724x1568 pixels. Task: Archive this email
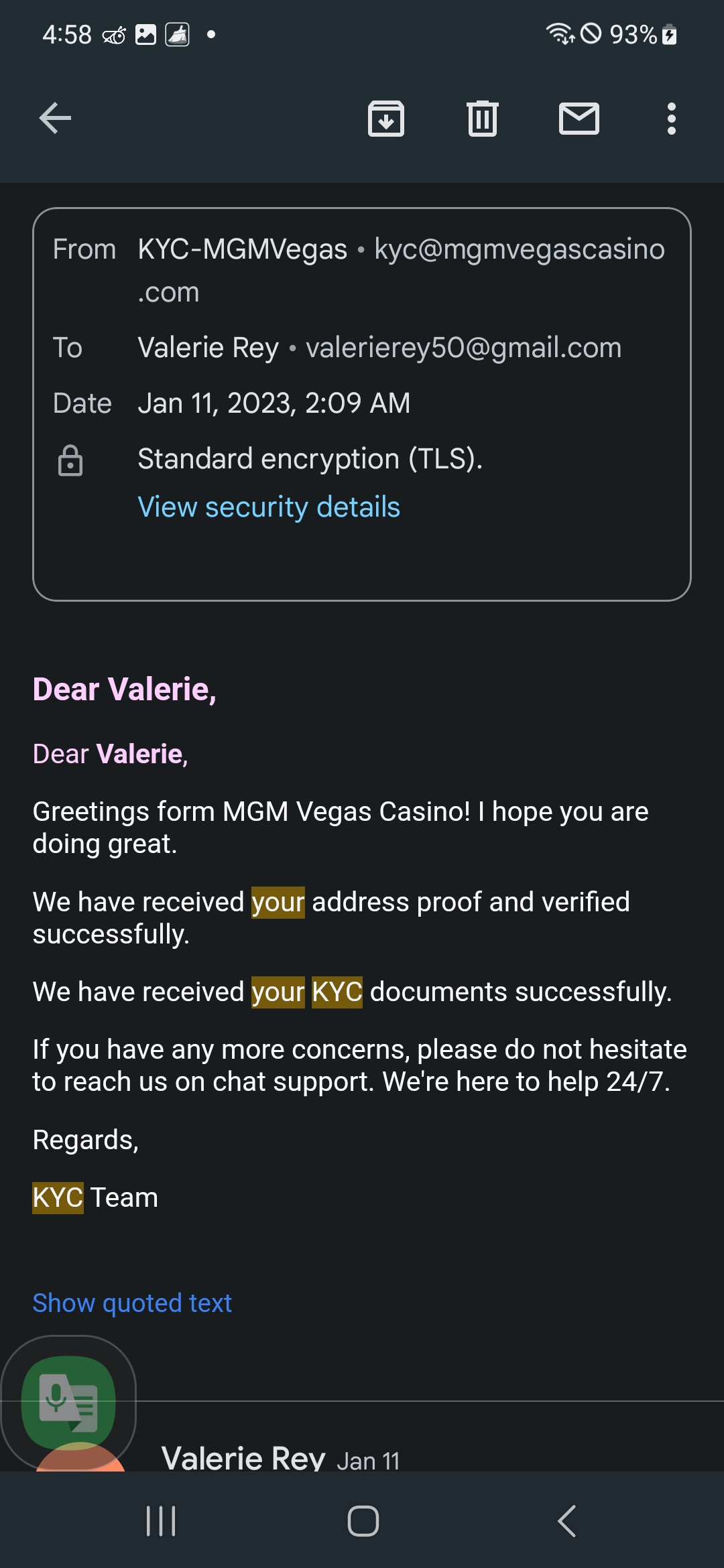tap(386, 119)
